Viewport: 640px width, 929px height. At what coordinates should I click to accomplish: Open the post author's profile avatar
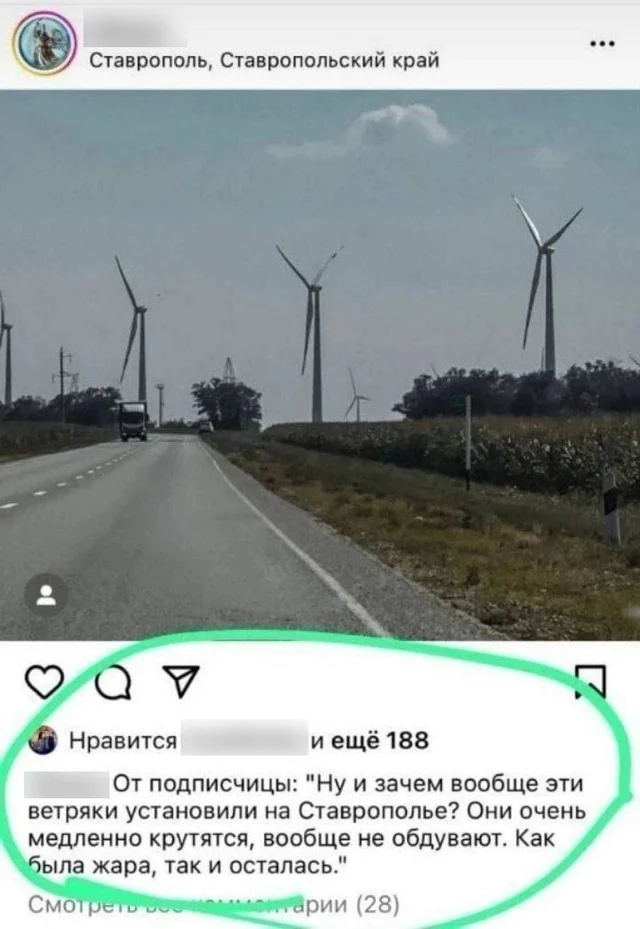(44, 45)
